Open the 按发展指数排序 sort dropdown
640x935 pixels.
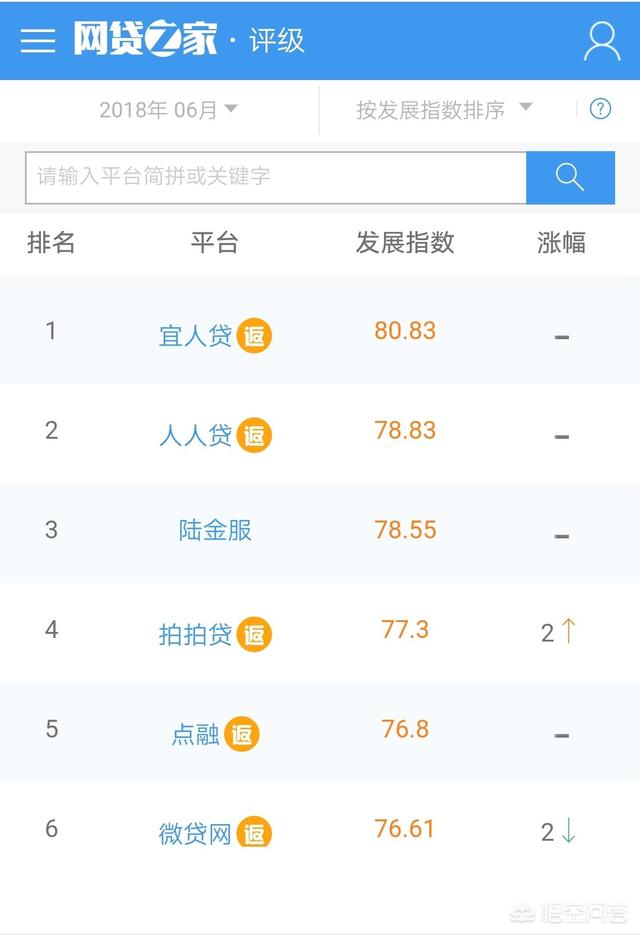click(444, 110)
